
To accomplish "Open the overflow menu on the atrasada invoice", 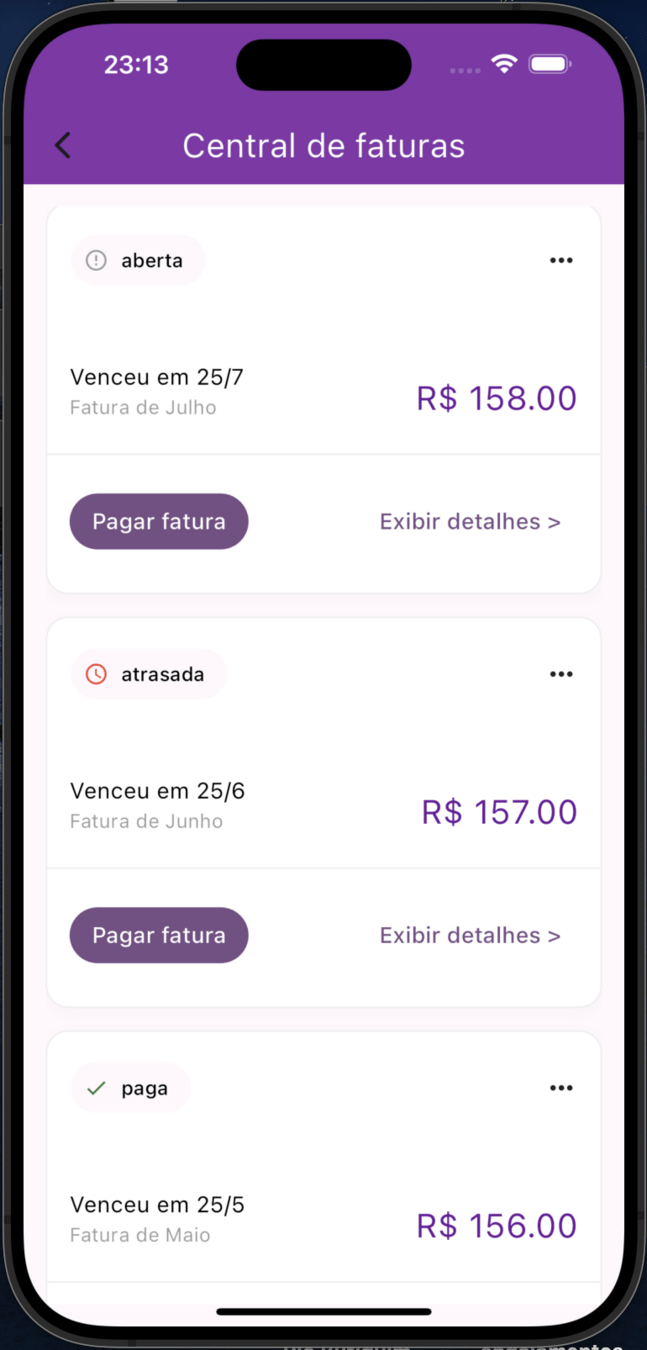I will (561, 675).
